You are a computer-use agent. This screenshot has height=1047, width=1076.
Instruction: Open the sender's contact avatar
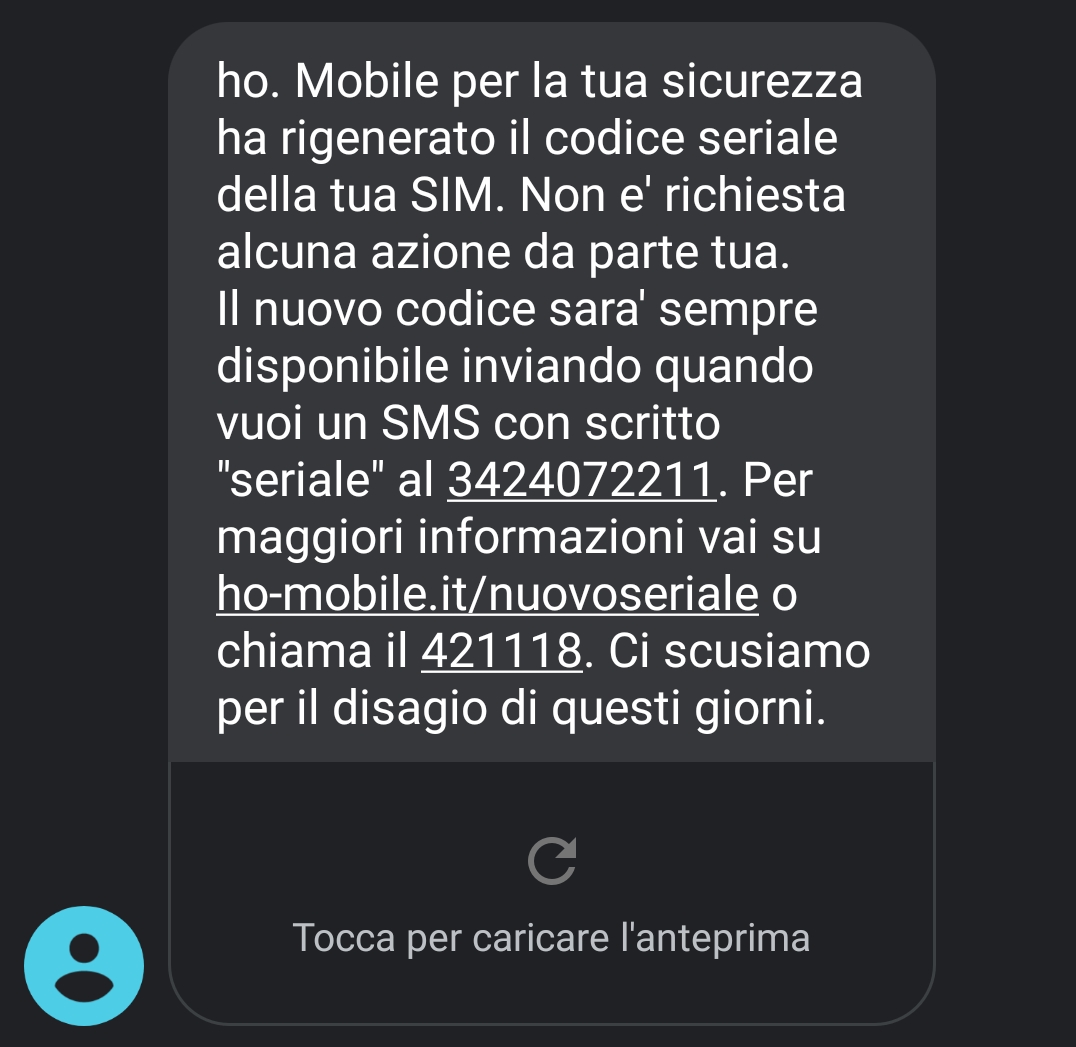click(84, 966)
